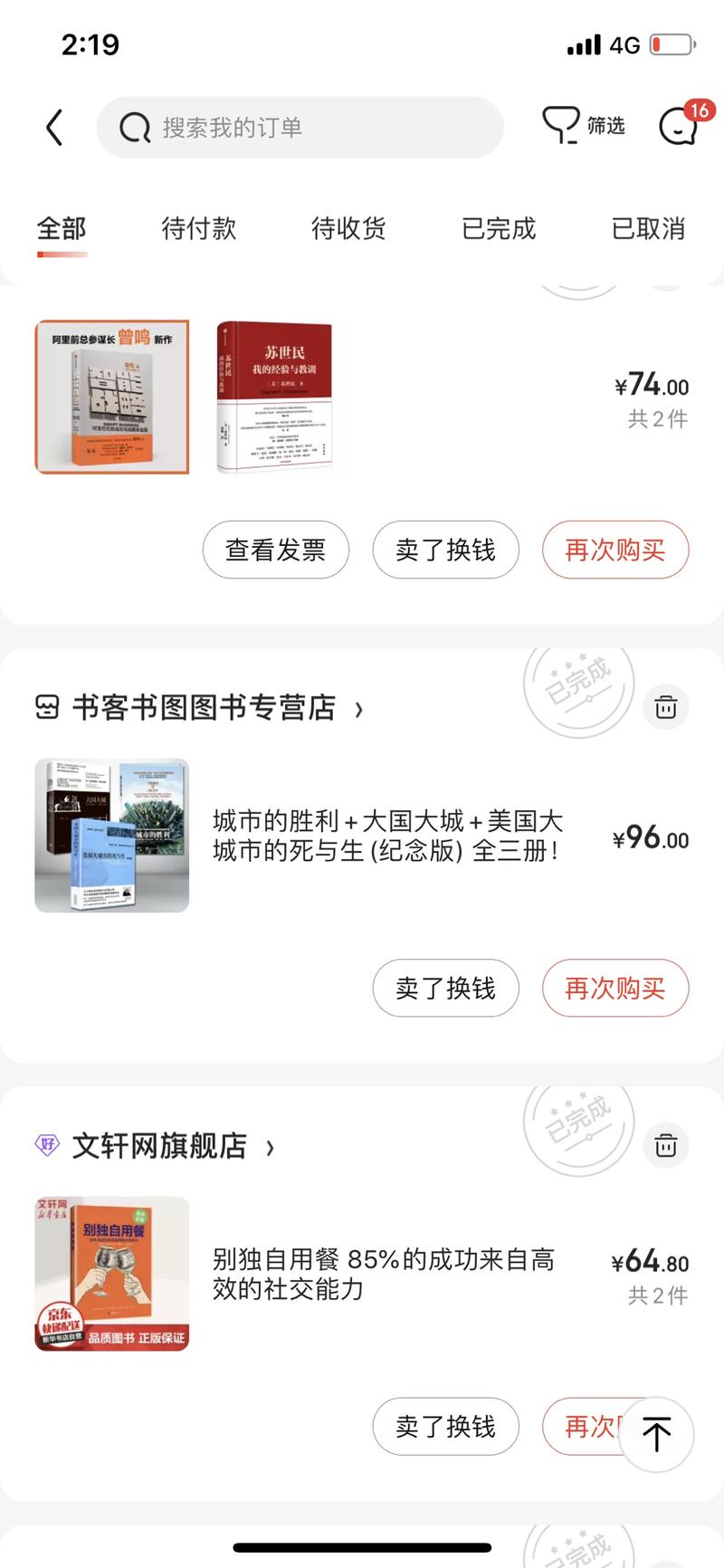Tap the store icon before 书客书图图书专营店
Viewport: 724px width, 1568px height.
point(44,707)
